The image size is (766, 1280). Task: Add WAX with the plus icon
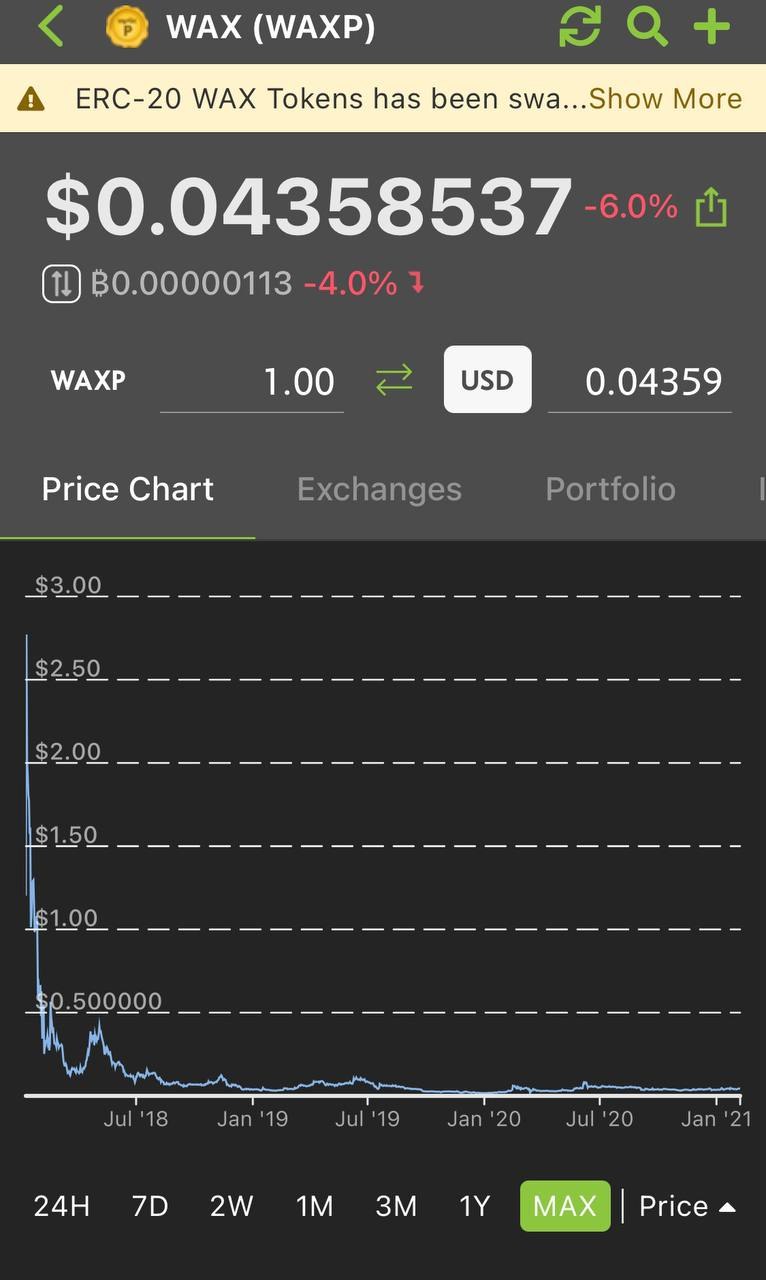click(x=712, y=27)
